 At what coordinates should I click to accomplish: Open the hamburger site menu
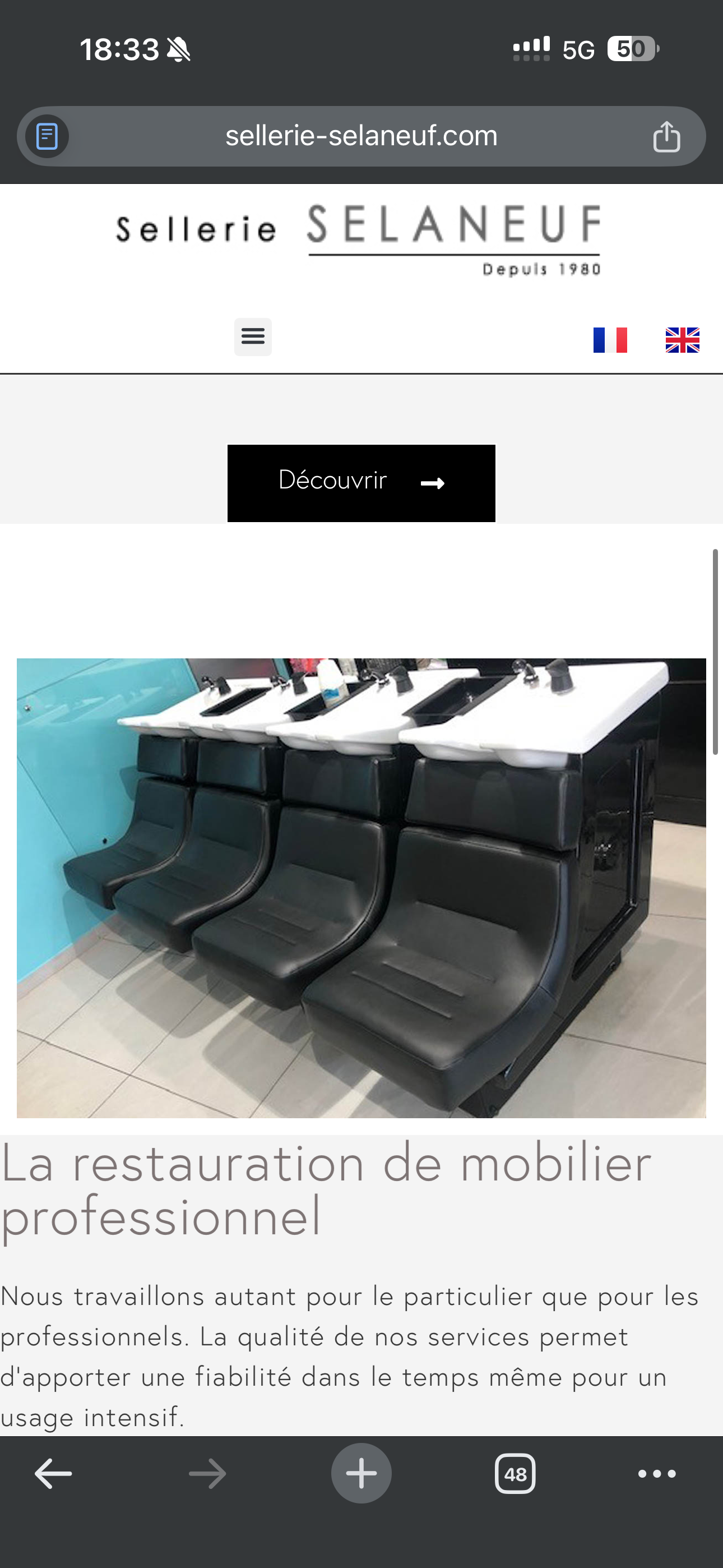[253, 336]
